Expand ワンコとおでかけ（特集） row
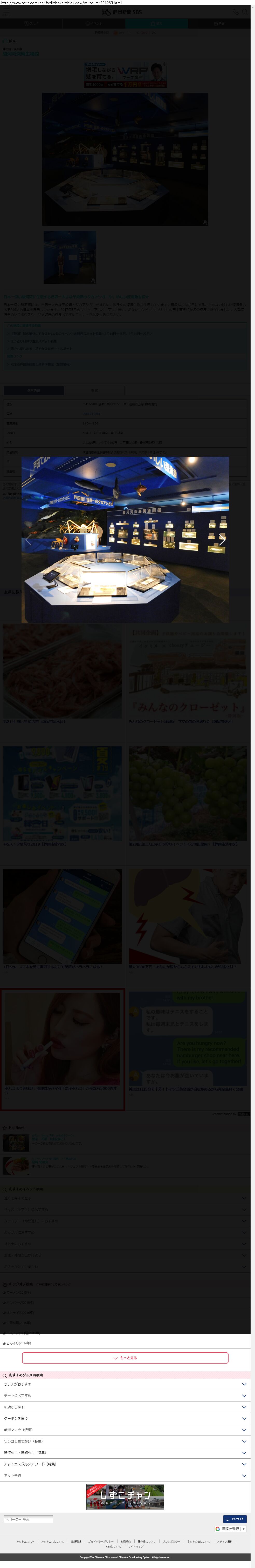Image resolution: width=255 pixels, height=1568 pixels. [x=125, y=1441]
